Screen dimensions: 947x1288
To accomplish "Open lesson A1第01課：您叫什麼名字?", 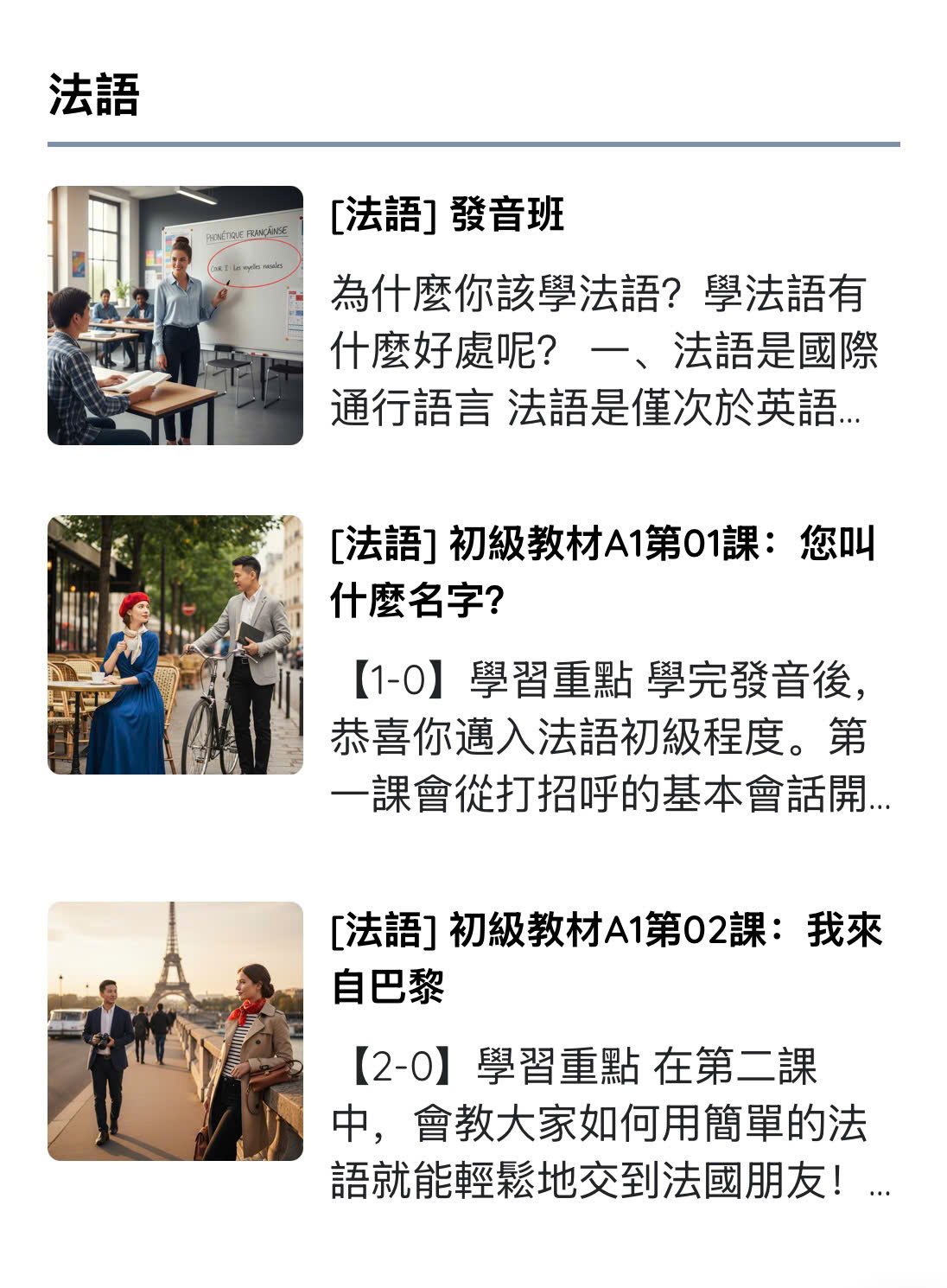I will coord(602,571).
